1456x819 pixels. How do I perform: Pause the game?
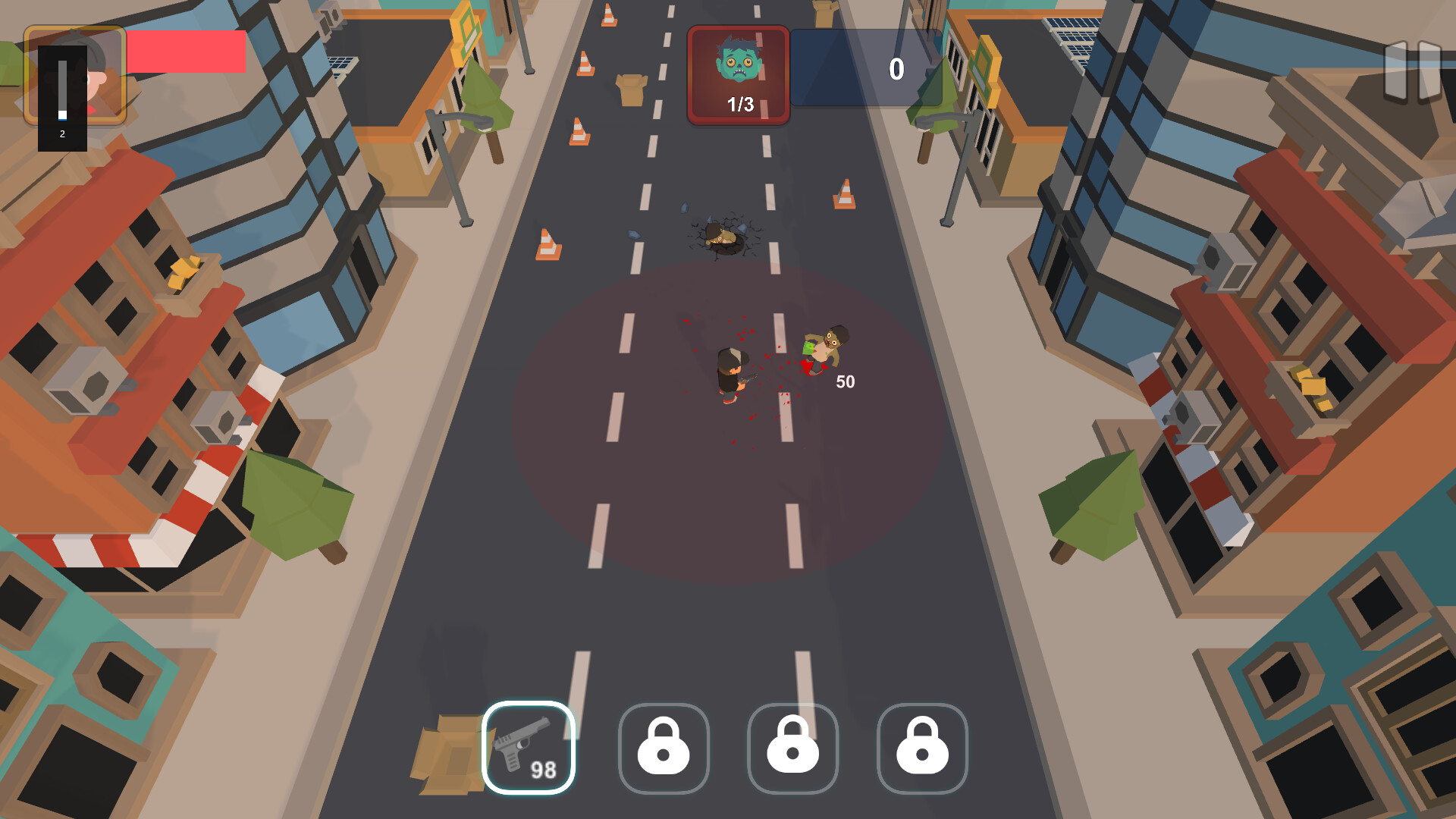[x=1412, y=72]
